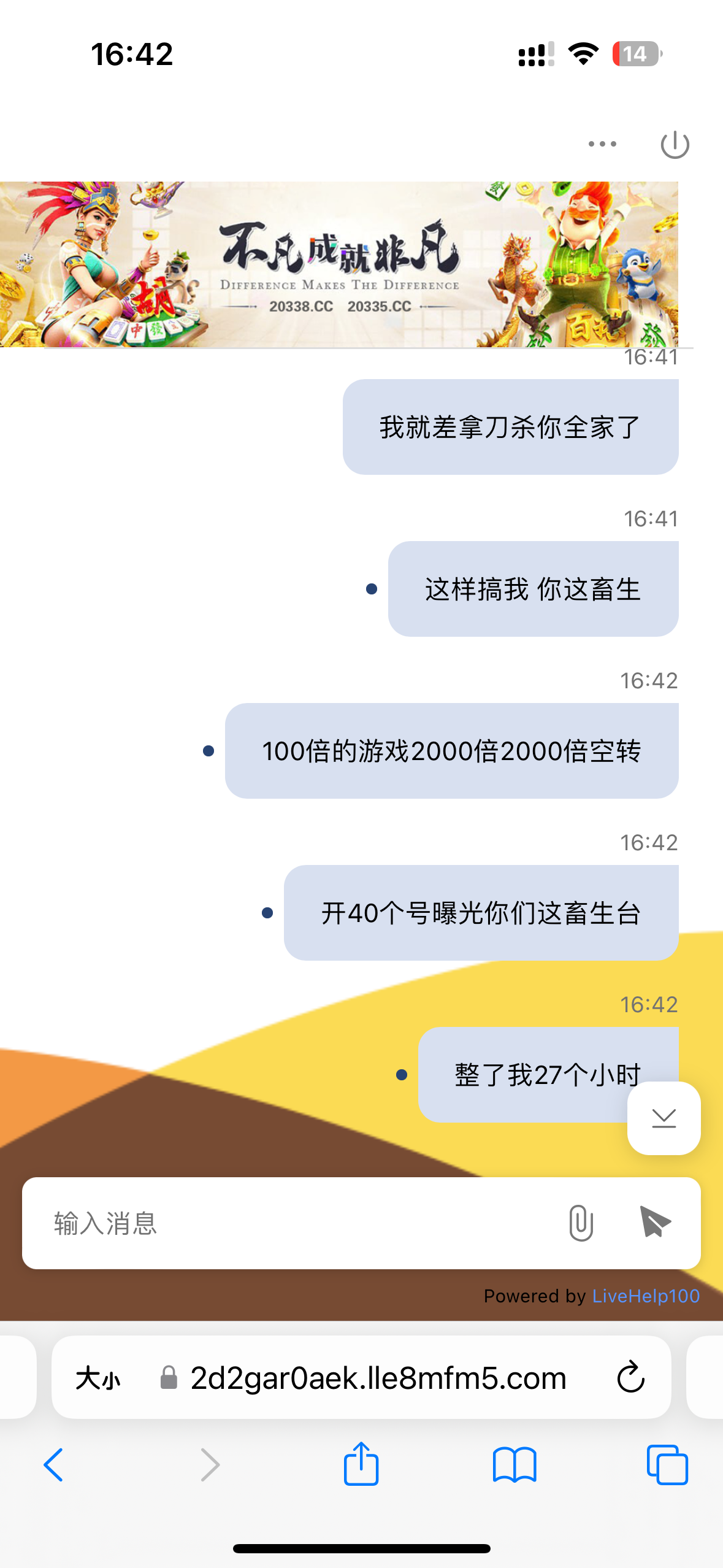Viewport: 723px width, 1568px height.
Task: Send the message with the arrow icon
Action: point(655,1221)
